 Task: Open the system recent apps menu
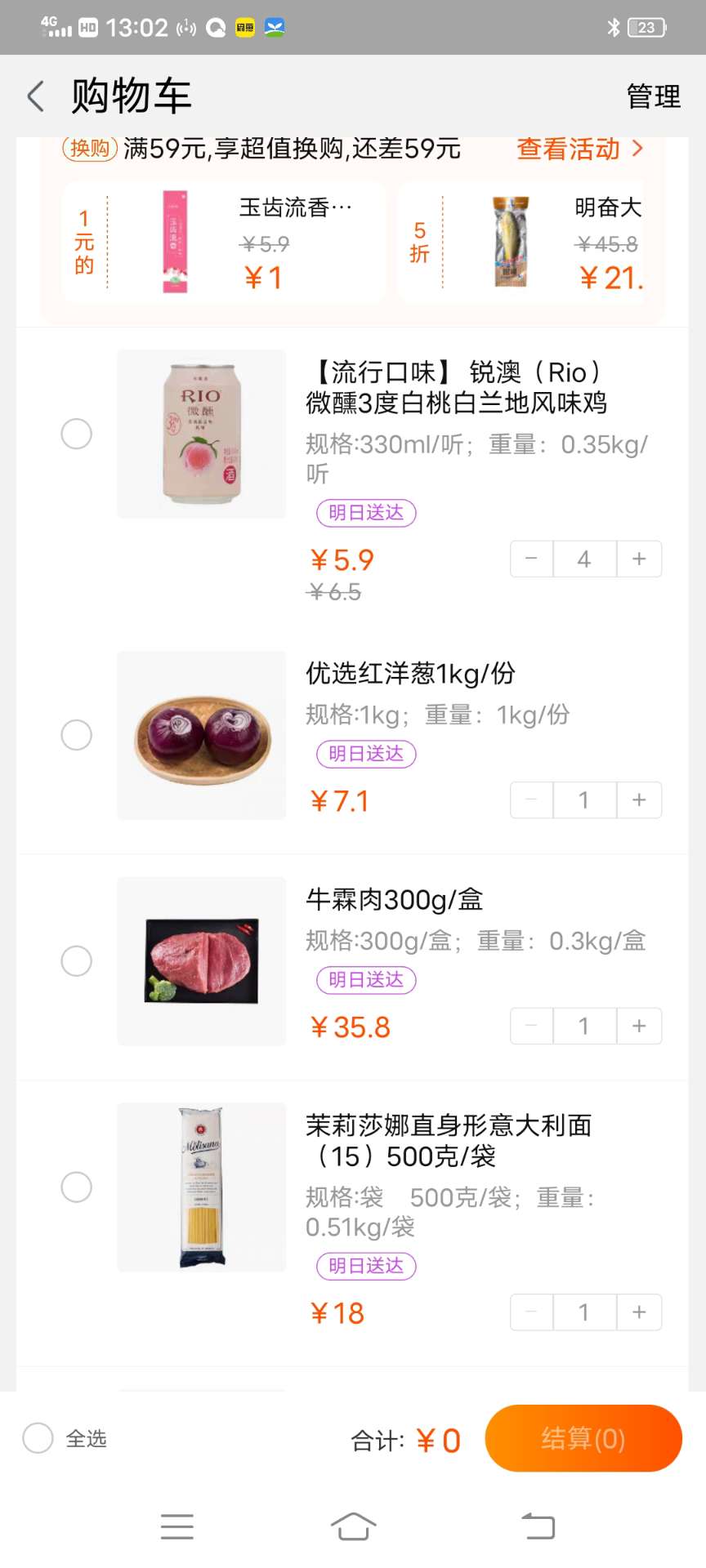tap(177, 1526)
